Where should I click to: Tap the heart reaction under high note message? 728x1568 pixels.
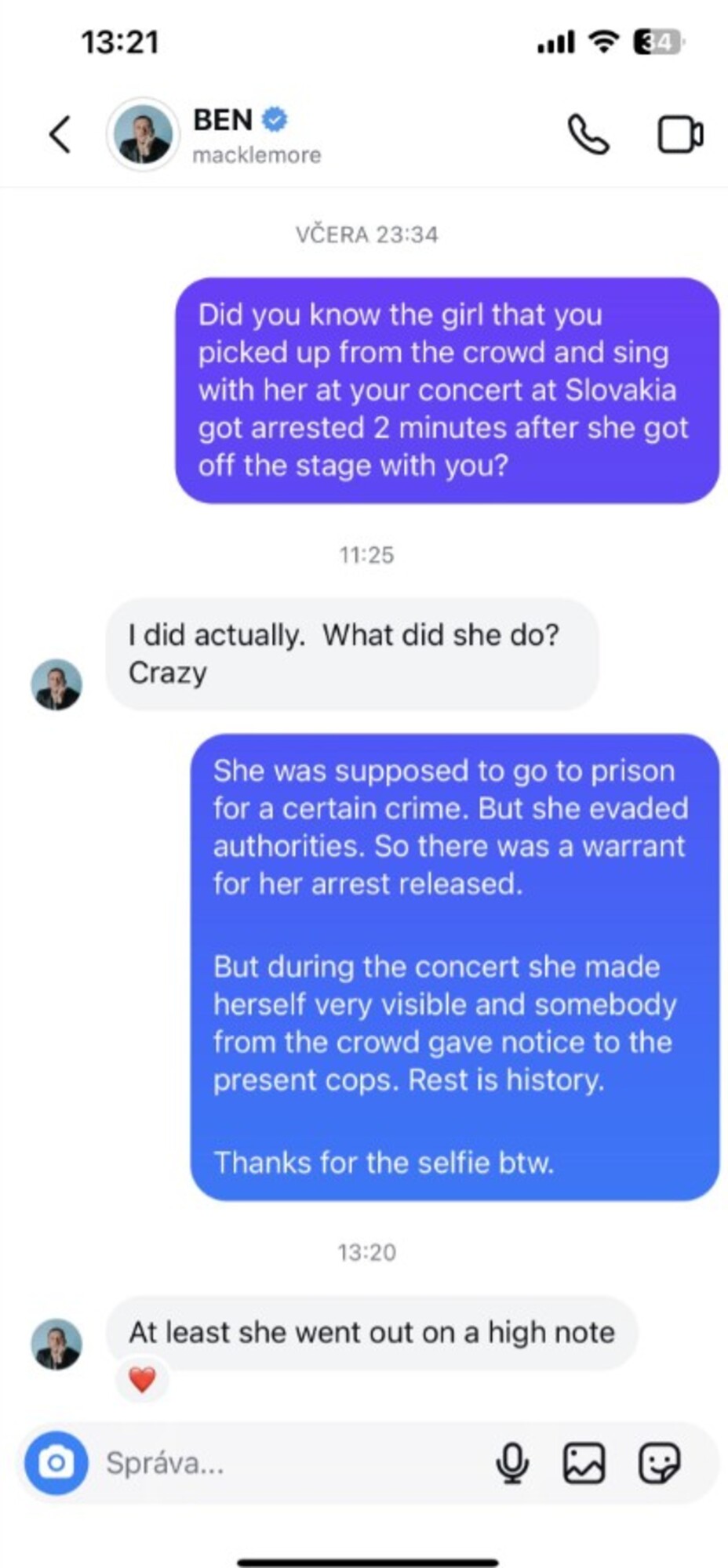pyautogui.click(x=142, y=1380)
